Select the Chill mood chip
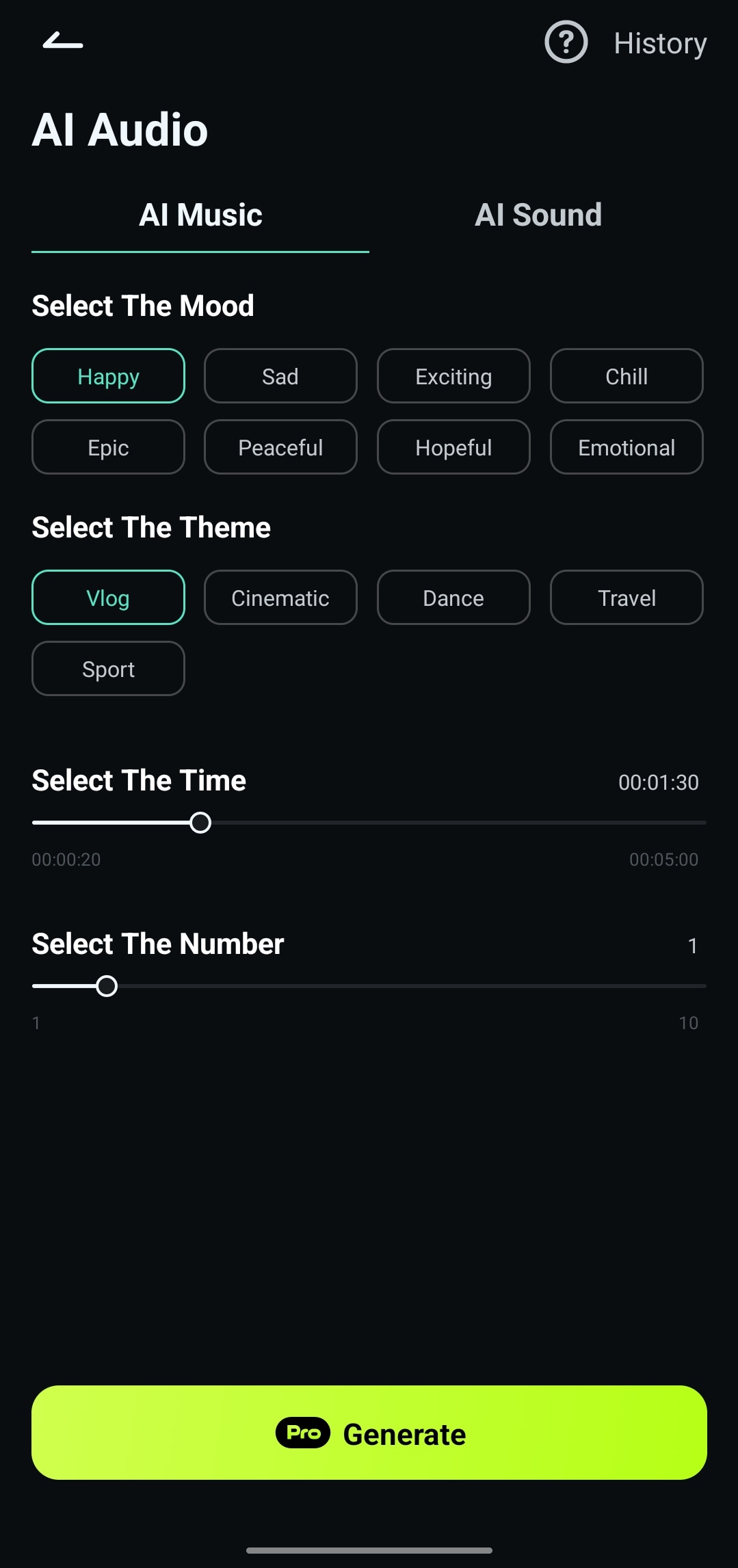The height and width of the screenshot is (1568, 738). (627, 376)
